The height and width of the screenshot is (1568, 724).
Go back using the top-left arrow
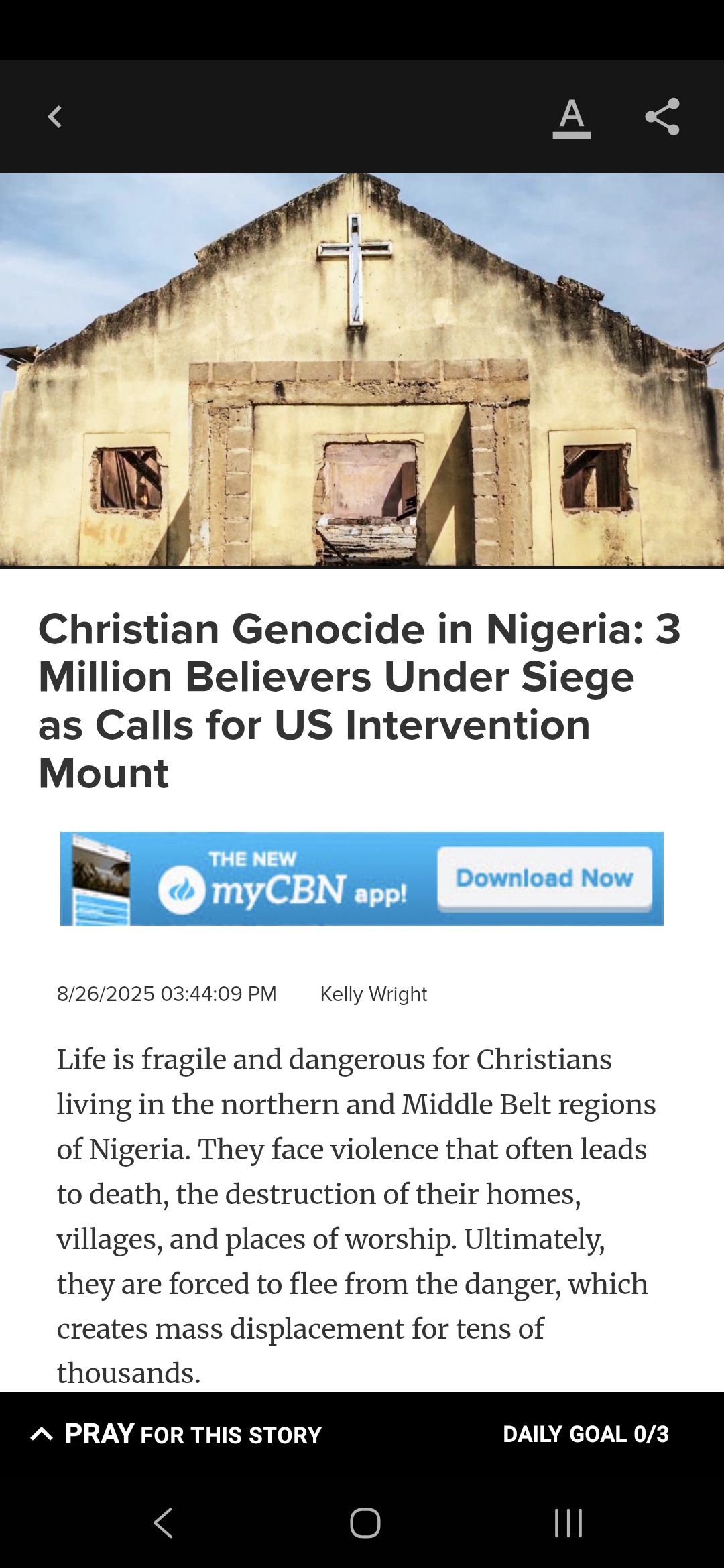[x=55, y=117]
